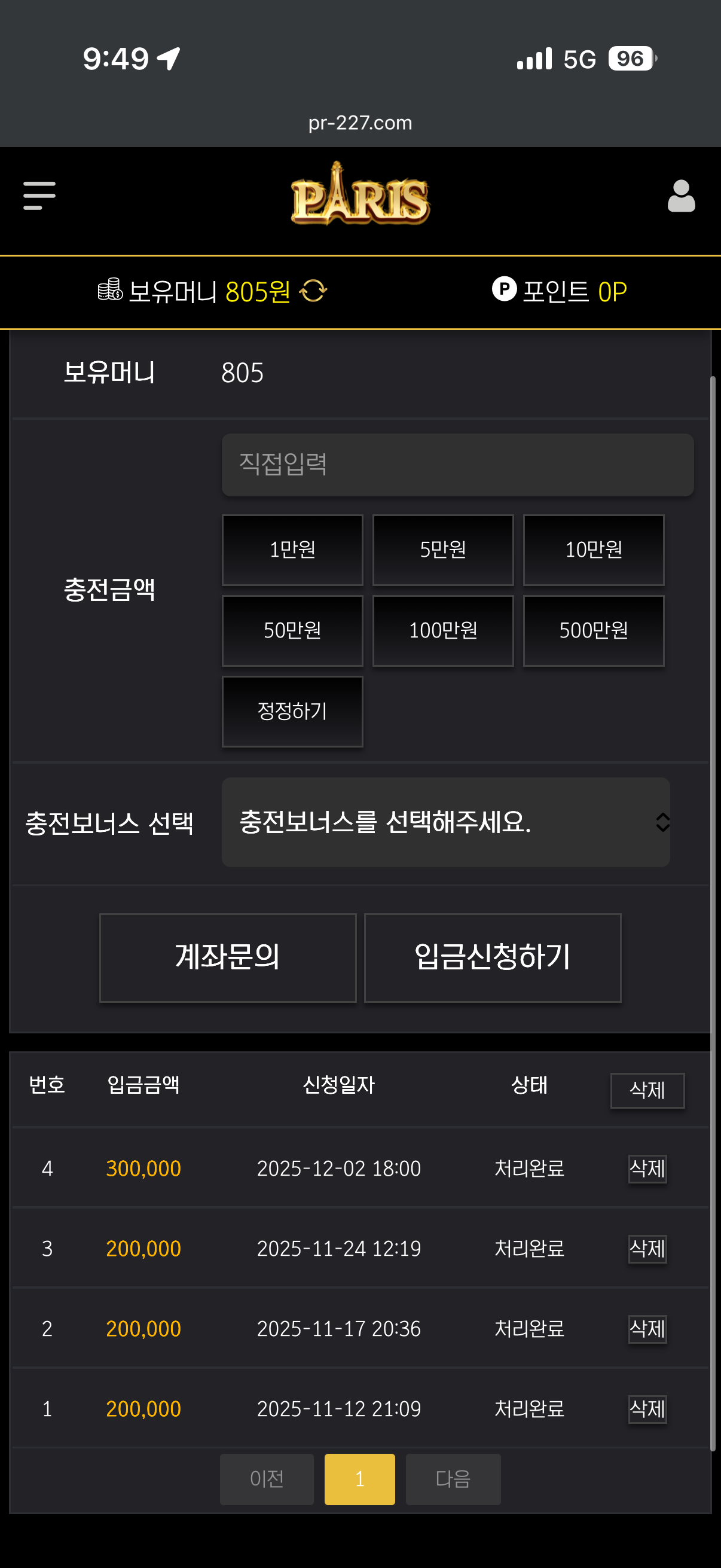Delete the 300,000 deposit record

click(647, 1169)
